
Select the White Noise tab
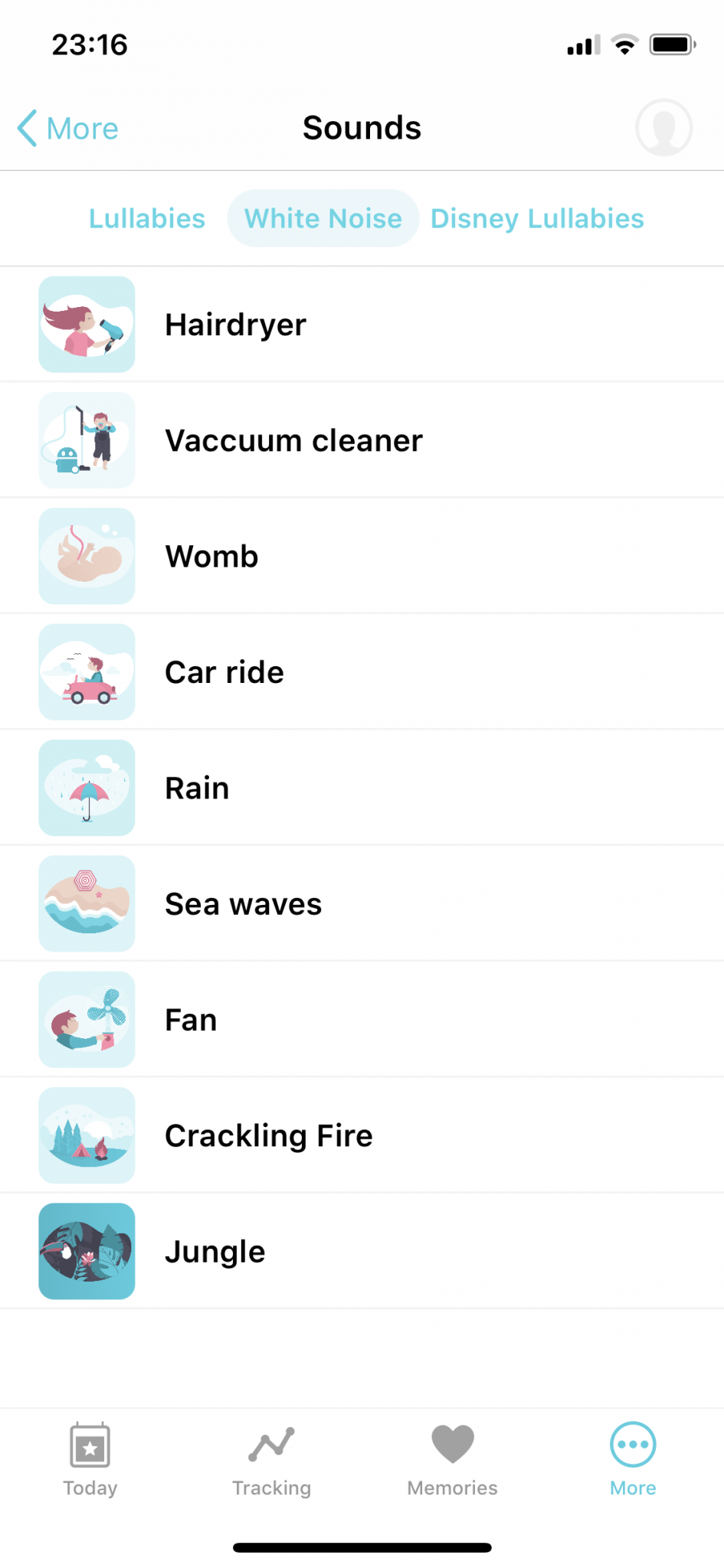323,219
